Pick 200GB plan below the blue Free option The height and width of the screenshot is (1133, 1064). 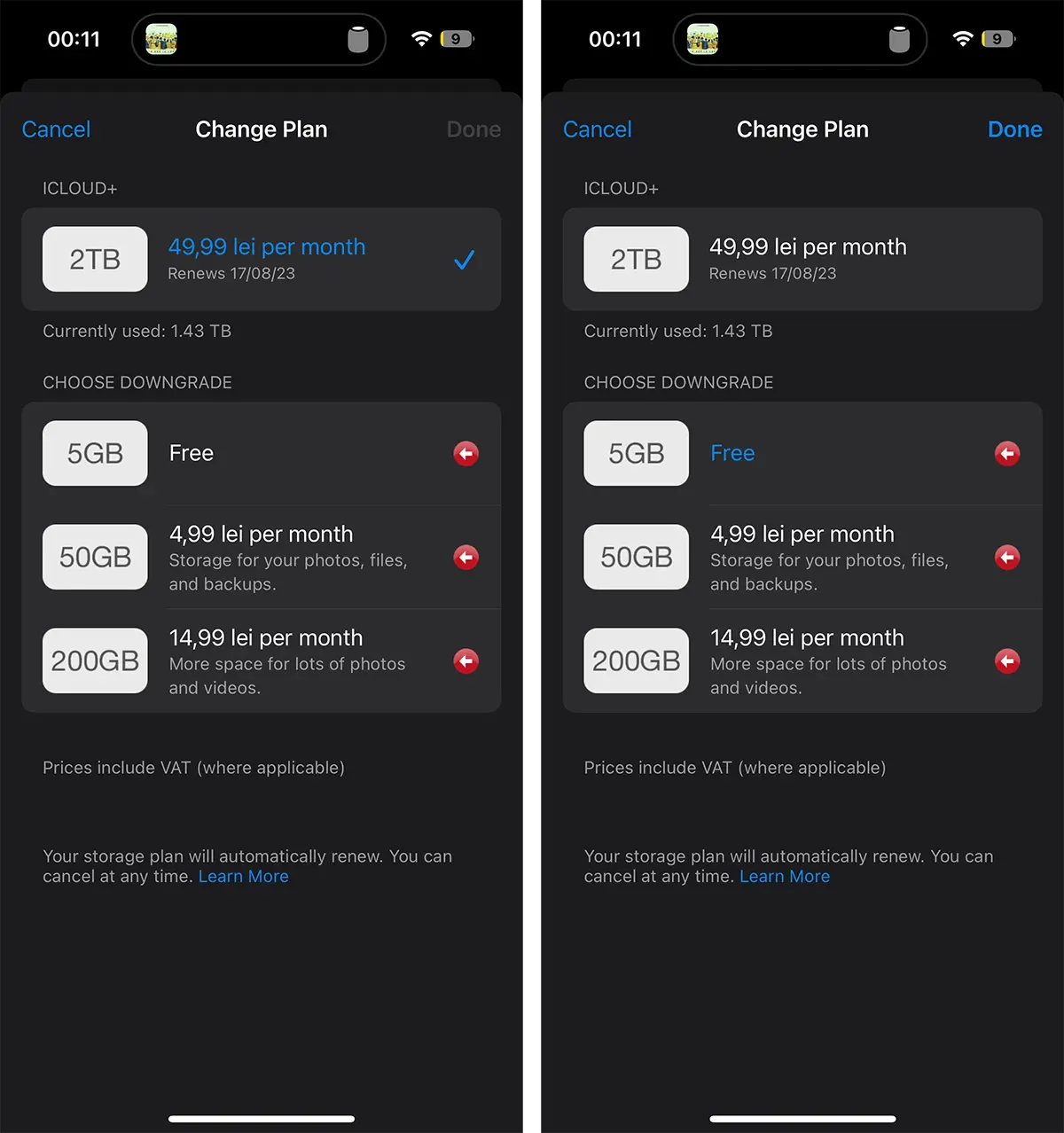pyautogui.click(x=802, y=661)
